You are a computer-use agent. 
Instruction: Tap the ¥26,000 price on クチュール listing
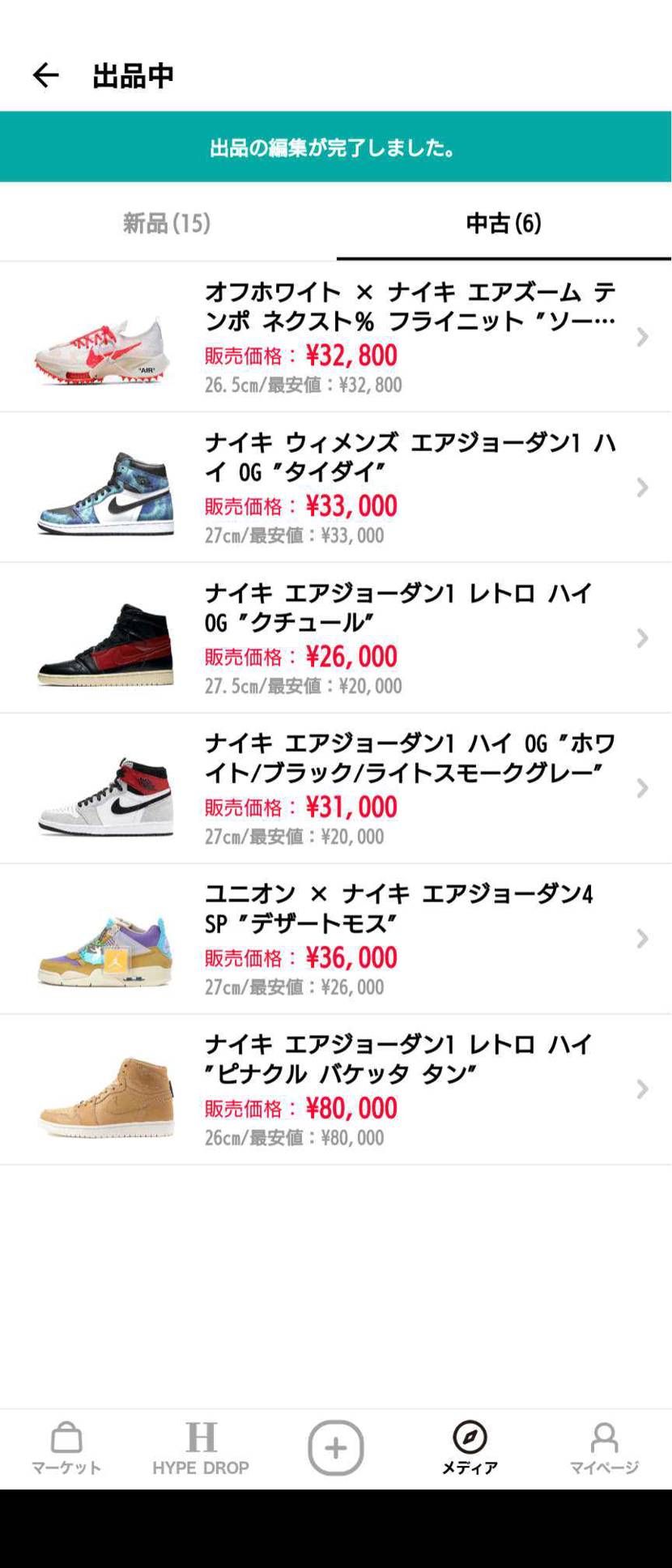point(351,657)
